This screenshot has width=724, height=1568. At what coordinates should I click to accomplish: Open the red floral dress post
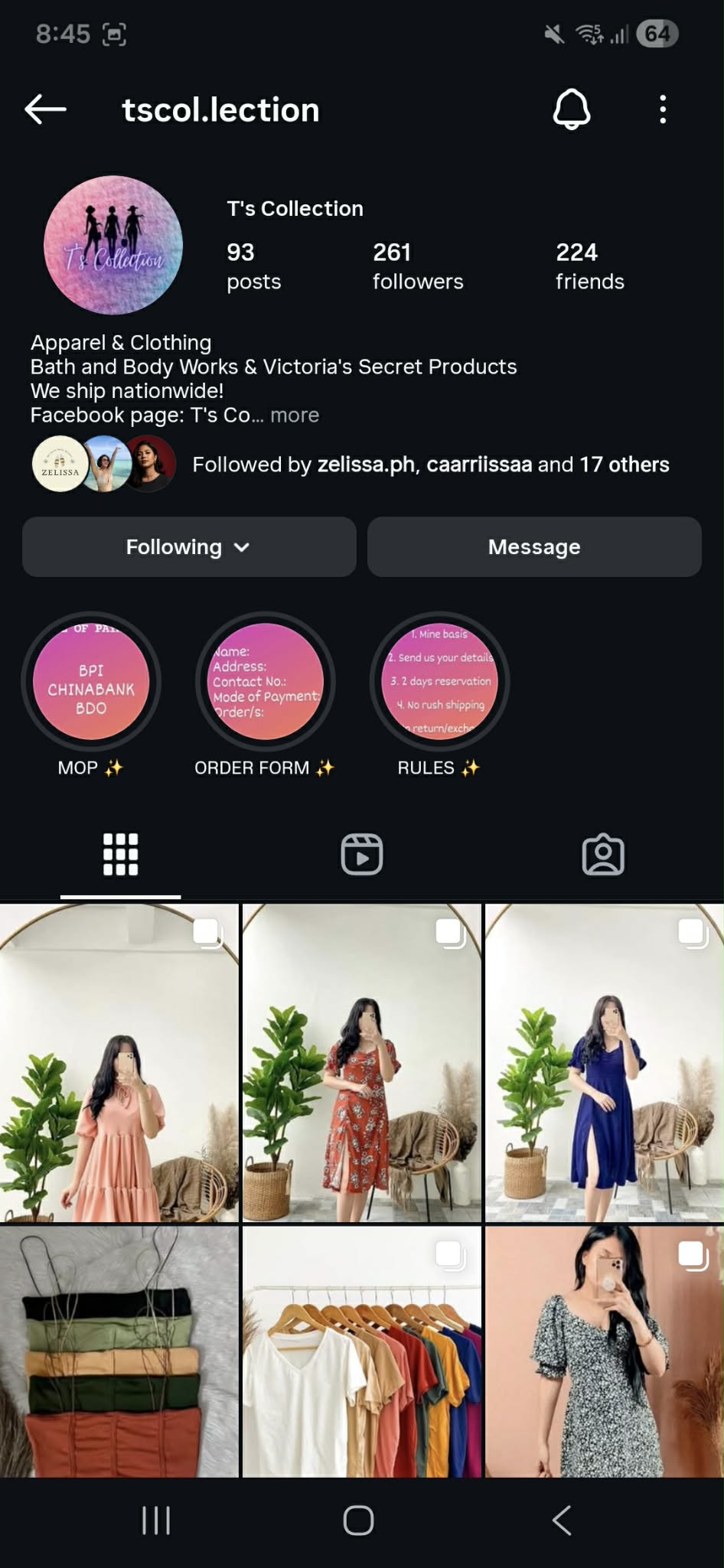click(361, 1062)
